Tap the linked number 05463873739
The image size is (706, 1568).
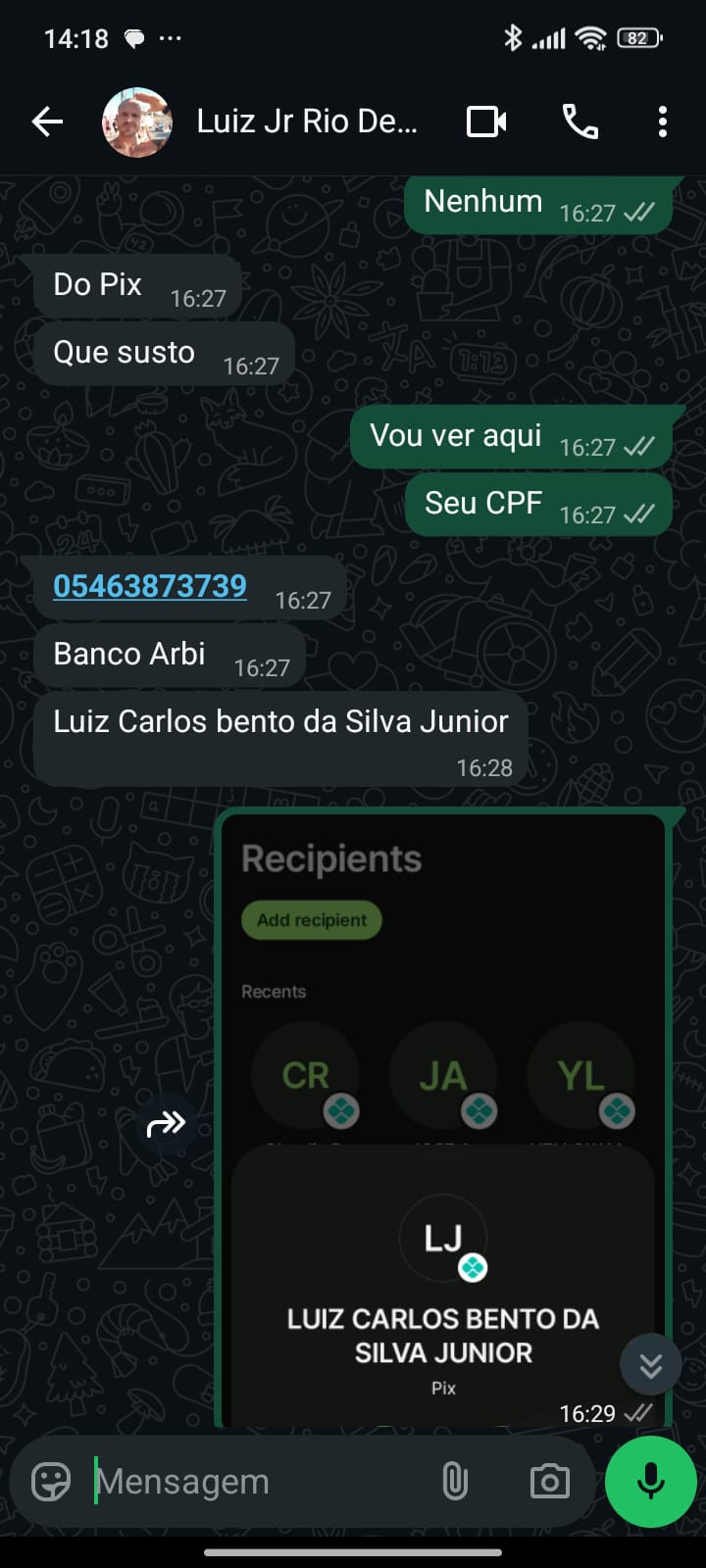[x=150, y=586]
